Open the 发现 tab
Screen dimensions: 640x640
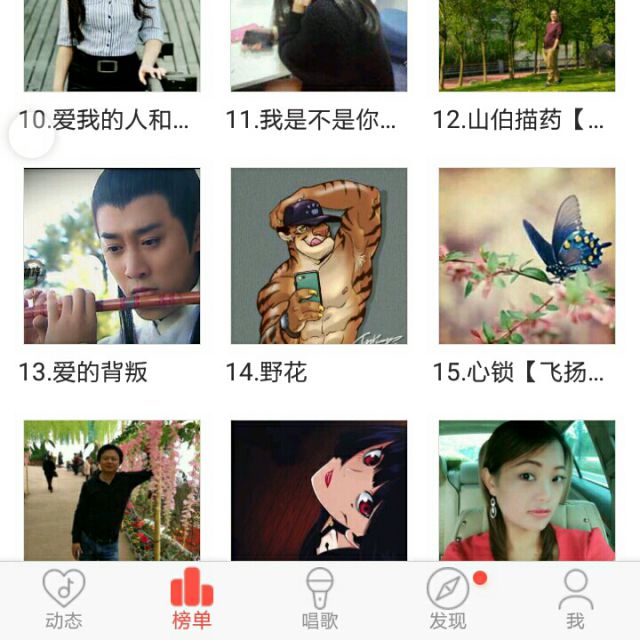click(447, 600)
